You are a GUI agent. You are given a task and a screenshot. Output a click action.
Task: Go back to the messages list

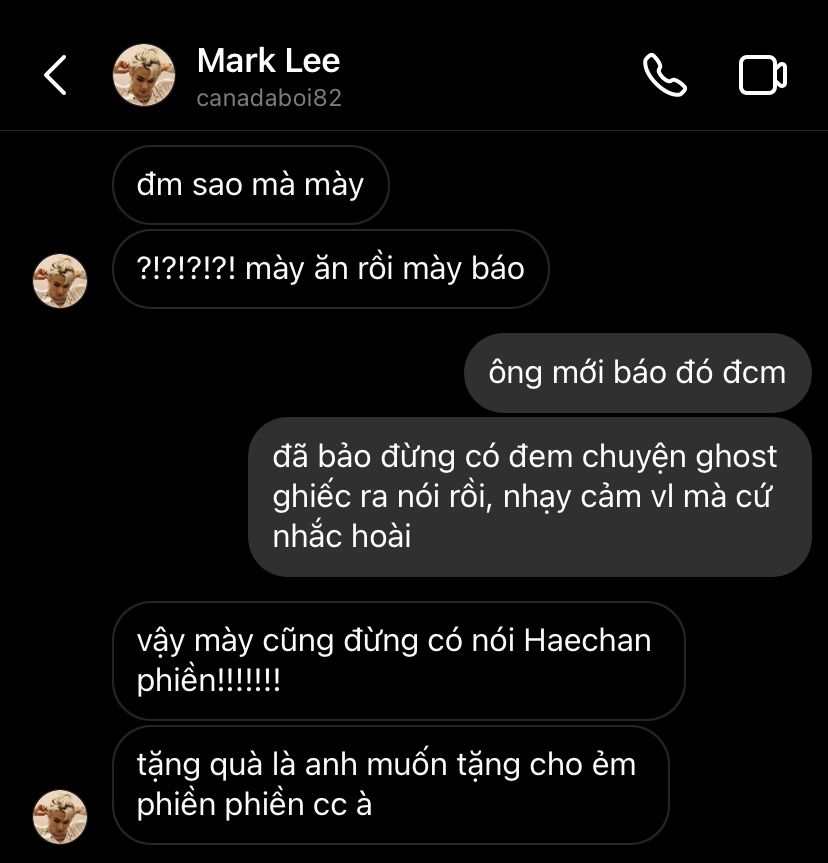56,76
